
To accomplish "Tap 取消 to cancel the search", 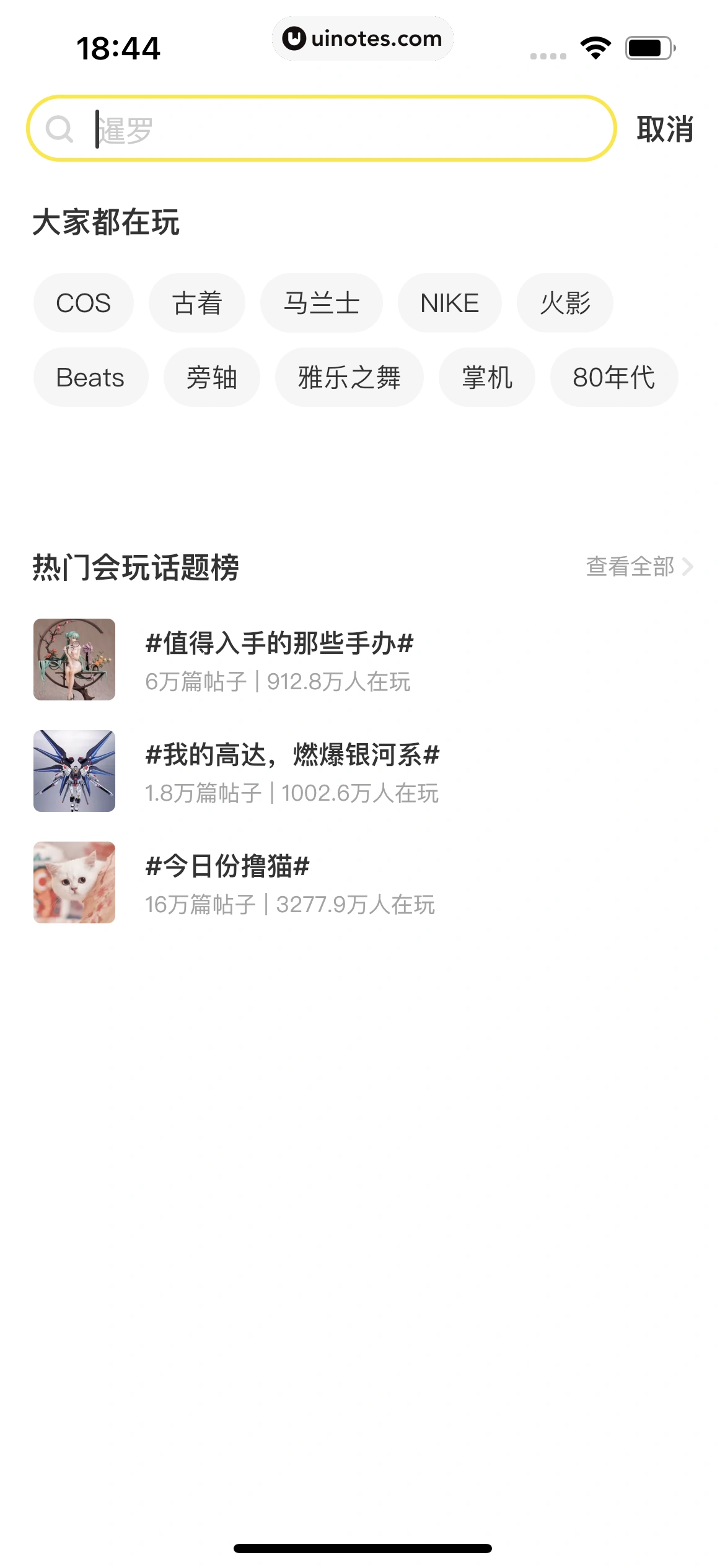I will tap(663, 130).
